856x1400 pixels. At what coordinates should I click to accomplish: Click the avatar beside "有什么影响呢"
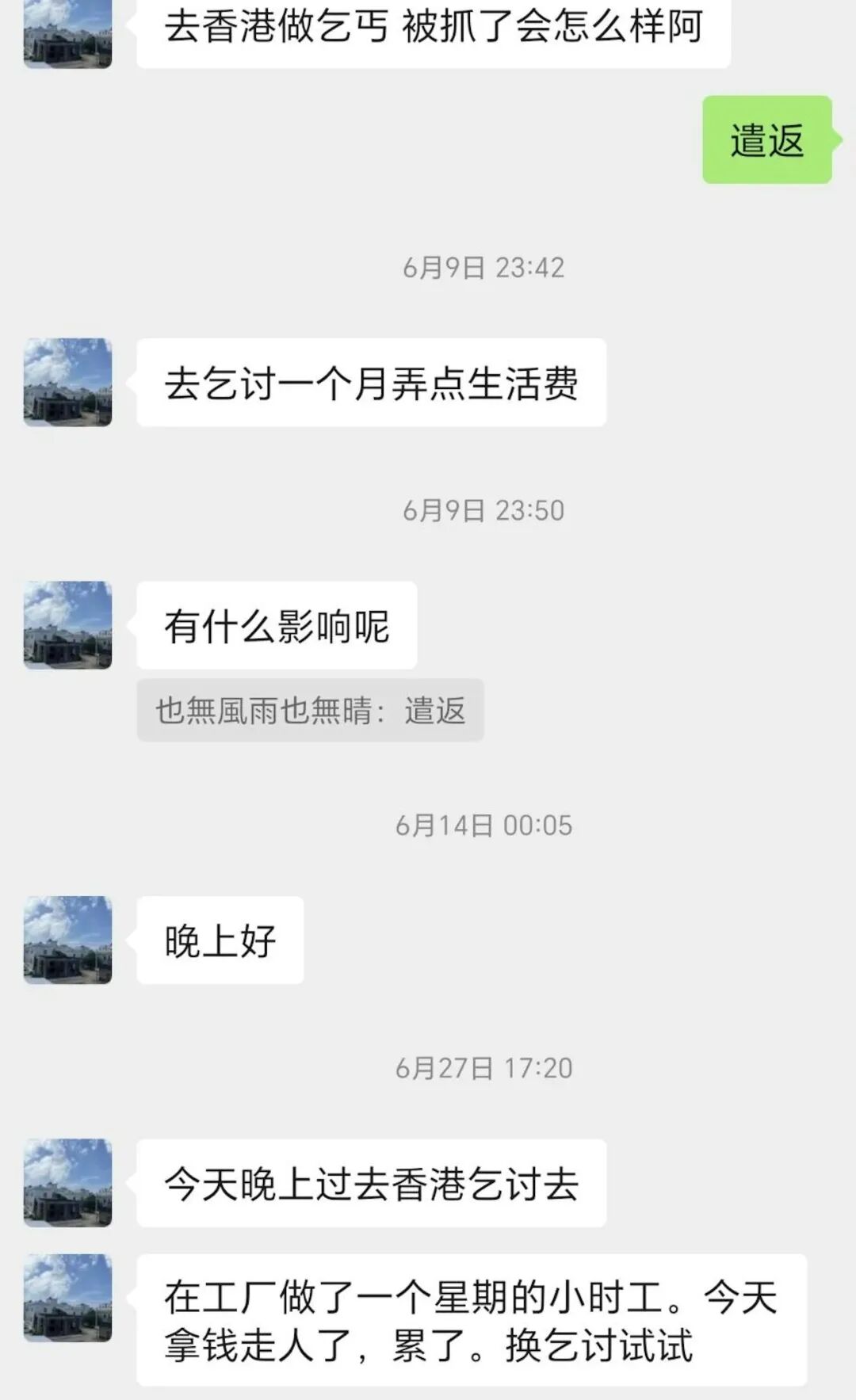coord(67,625)
